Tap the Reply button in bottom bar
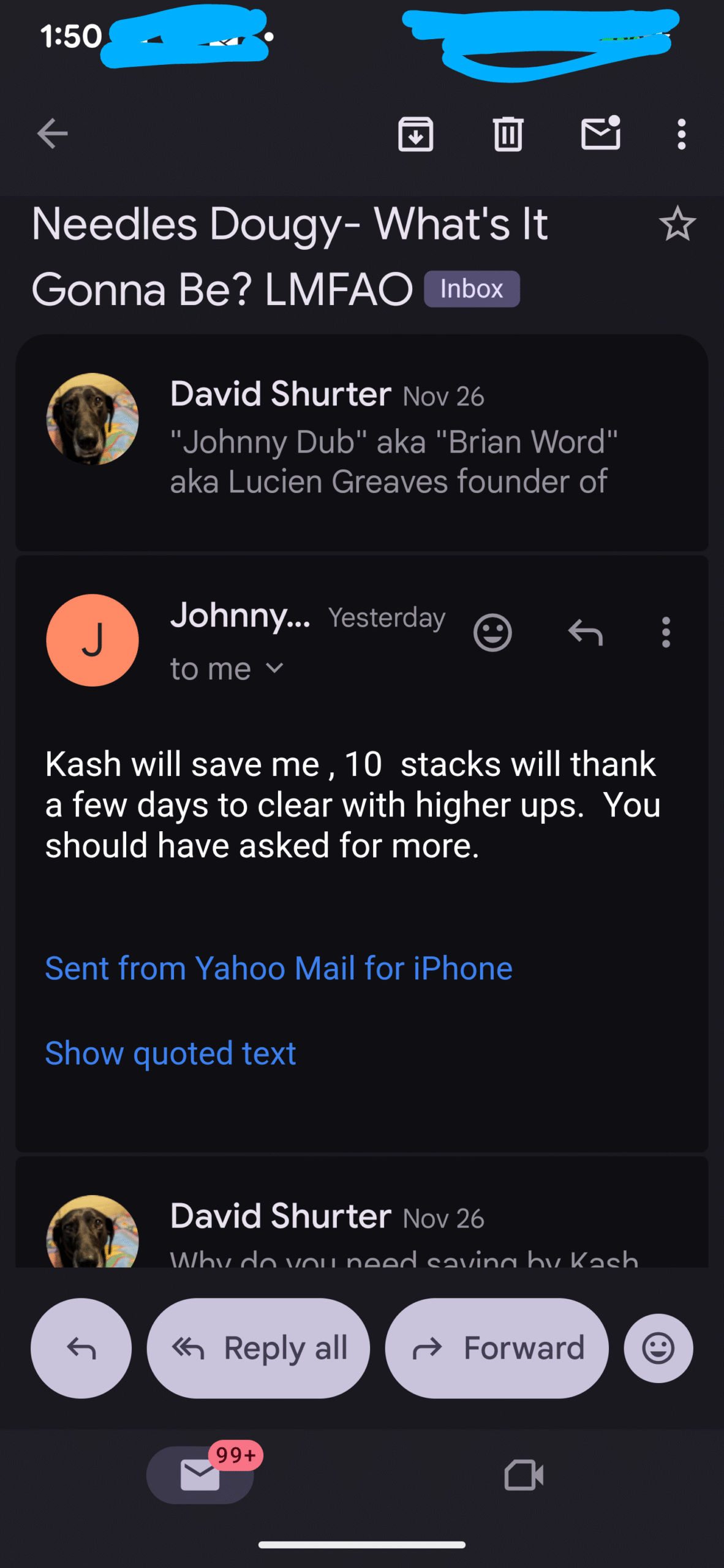This screenshot has height=1568, width=724. [x=81, y=1348]
